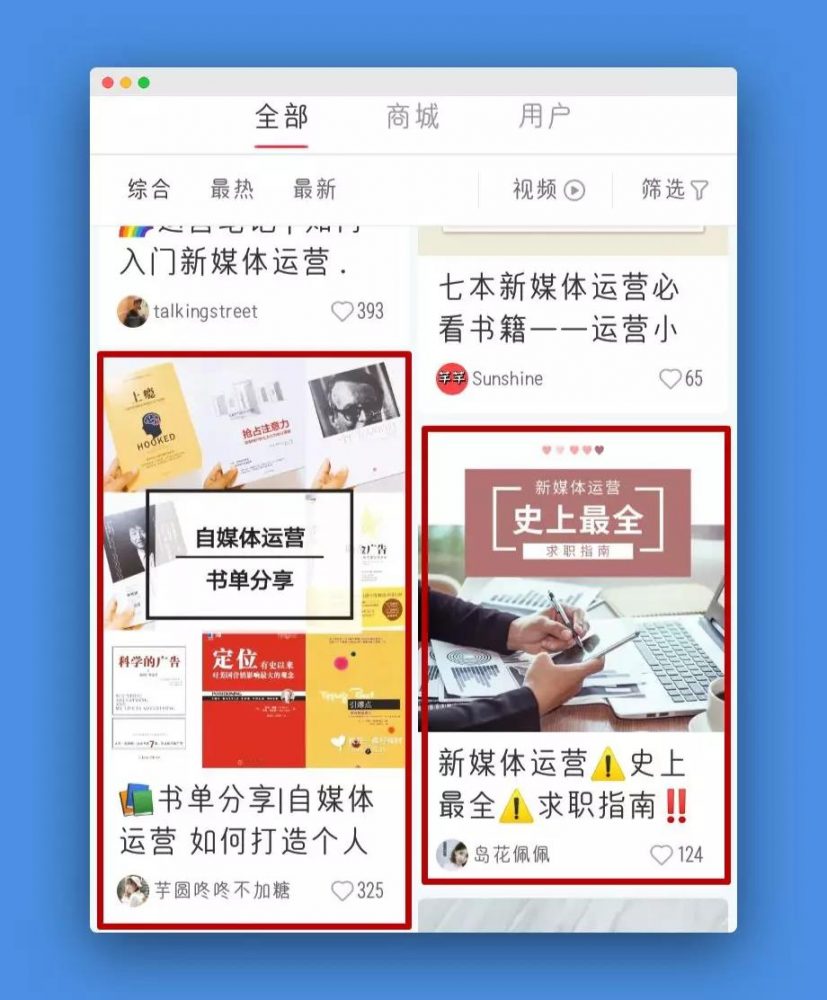
Task: Open the 用户 tab
Action: (544, 117)
